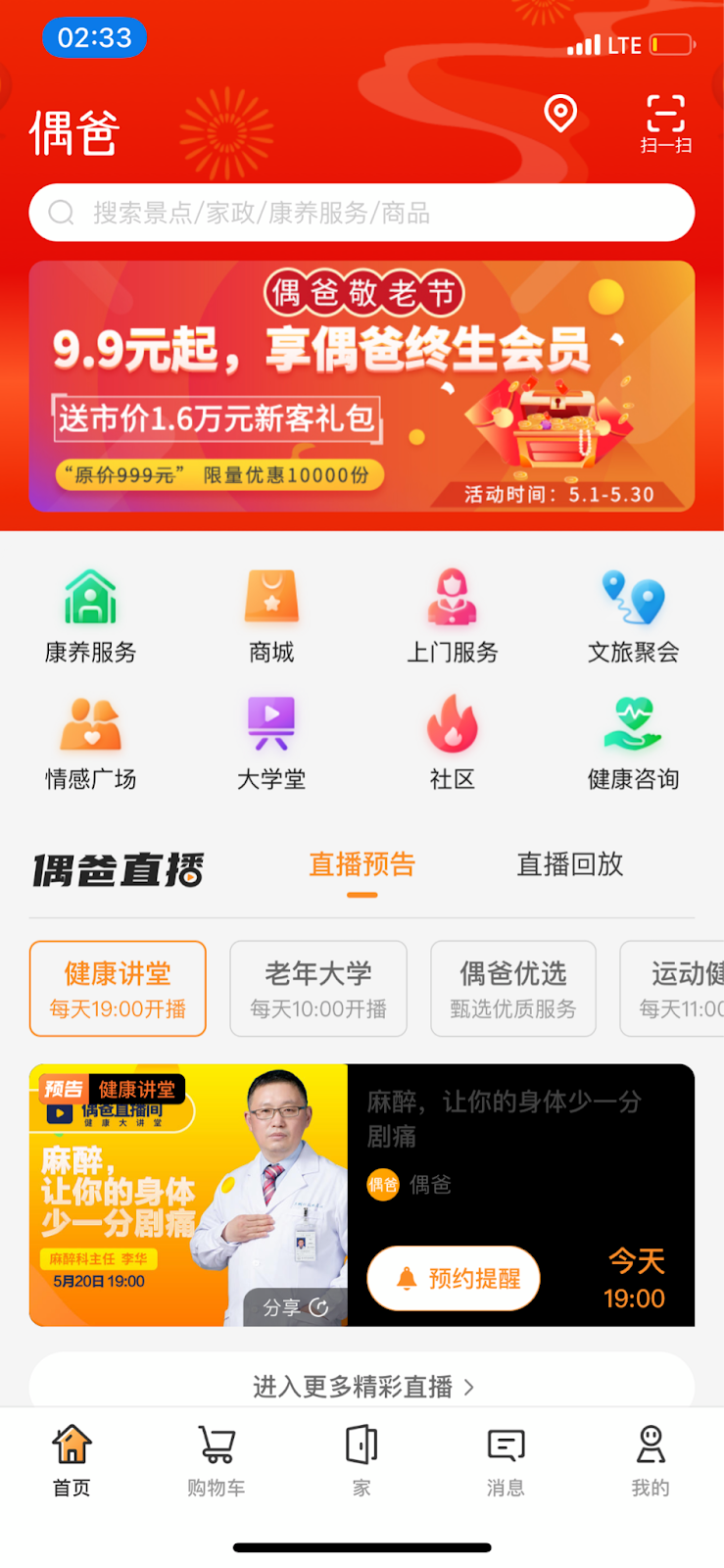Screen dimensions: 724x1568
Task: Open 健康咨询
Action: pos(633,744)
